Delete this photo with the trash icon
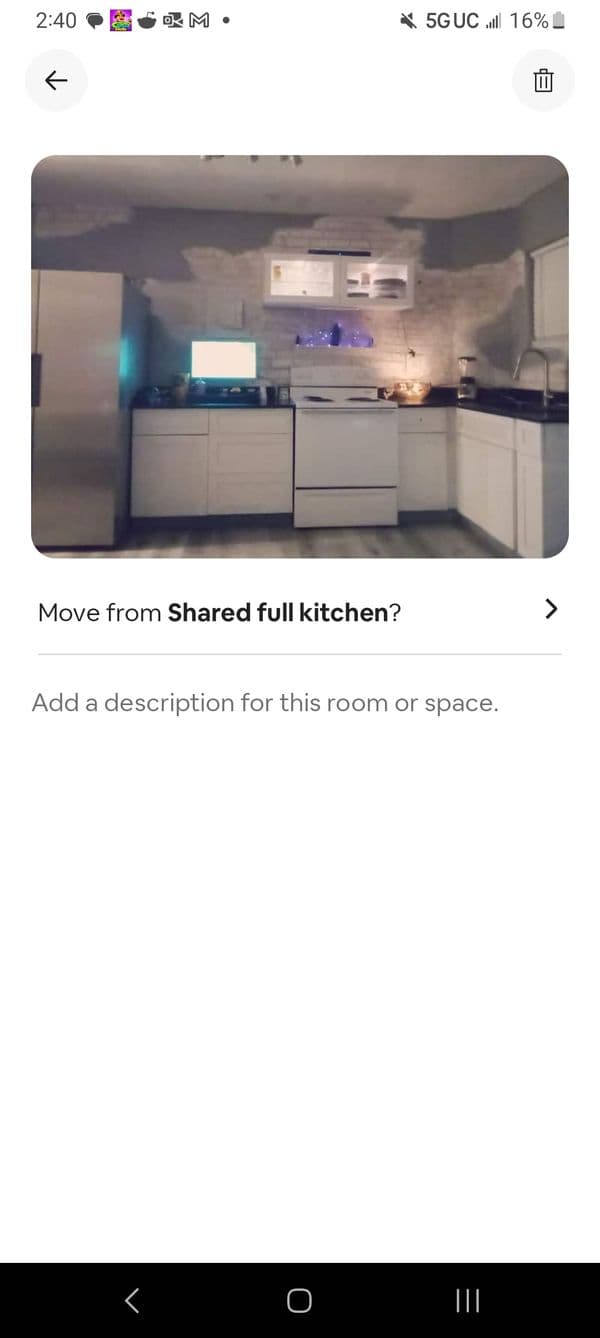600x1338 pixels. tap(543, 81)
